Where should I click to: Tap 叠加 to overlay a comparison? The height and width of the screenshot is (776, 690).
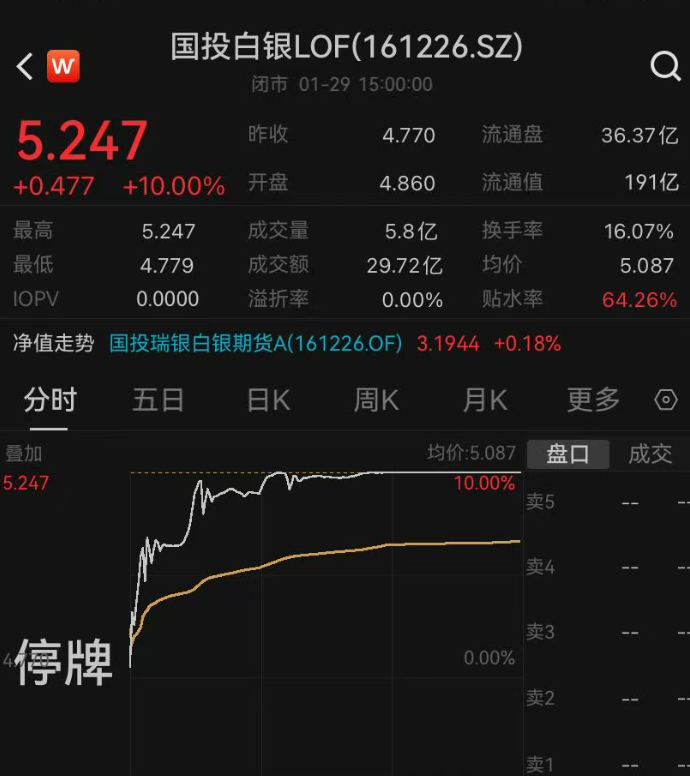coord(24,454)
